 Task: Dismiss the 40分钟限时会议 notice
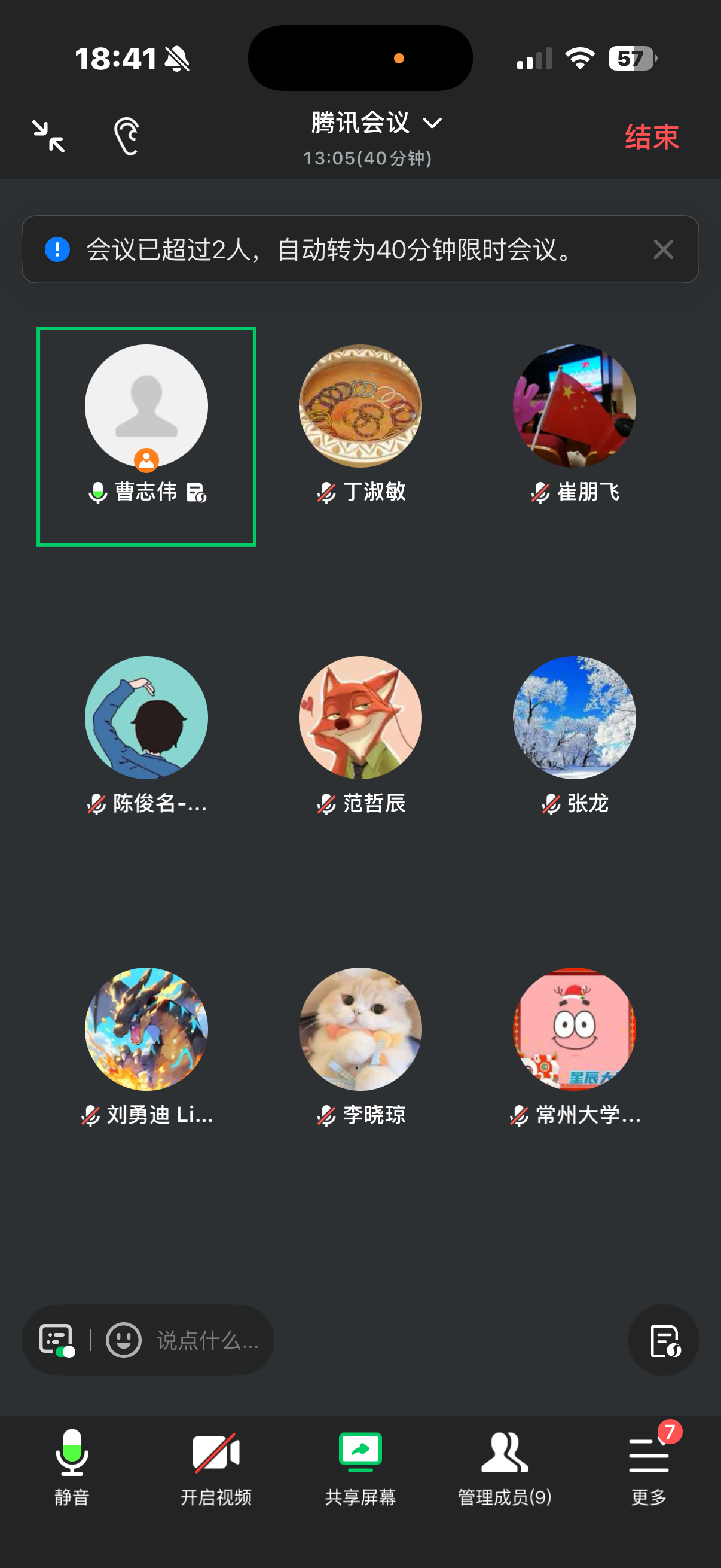(x=662, y=249)
